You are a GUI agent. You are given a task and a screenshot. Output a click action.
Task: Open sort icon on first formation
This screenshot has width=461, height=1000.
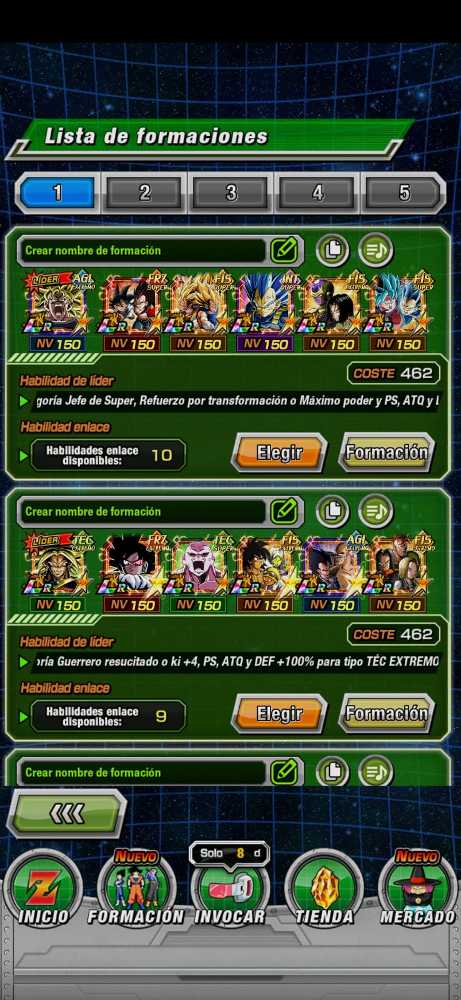(x=376, y=251)
